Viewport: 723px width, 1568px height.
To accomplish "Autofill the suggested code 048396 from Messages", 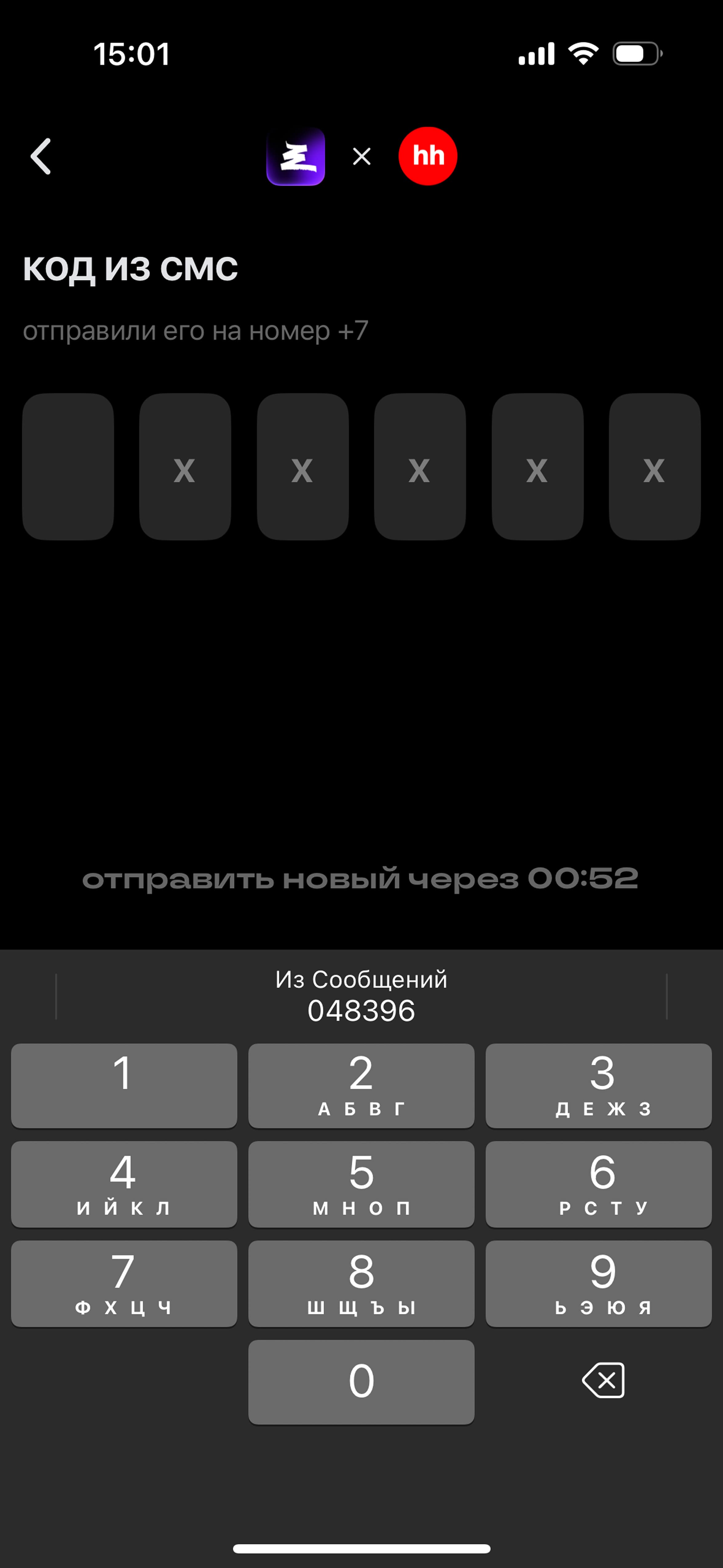I will click(361, 996).
